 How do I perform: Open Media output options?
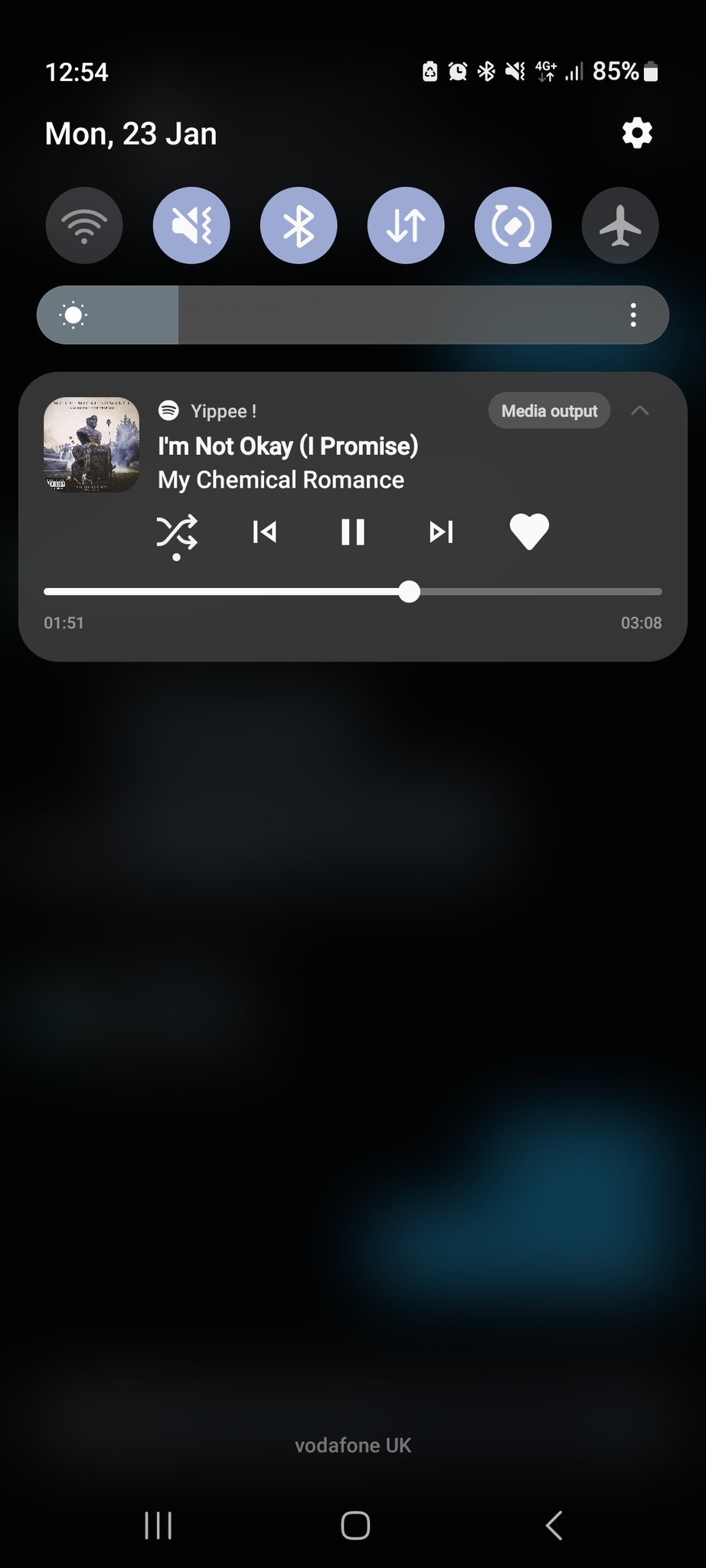click(549, 411)
